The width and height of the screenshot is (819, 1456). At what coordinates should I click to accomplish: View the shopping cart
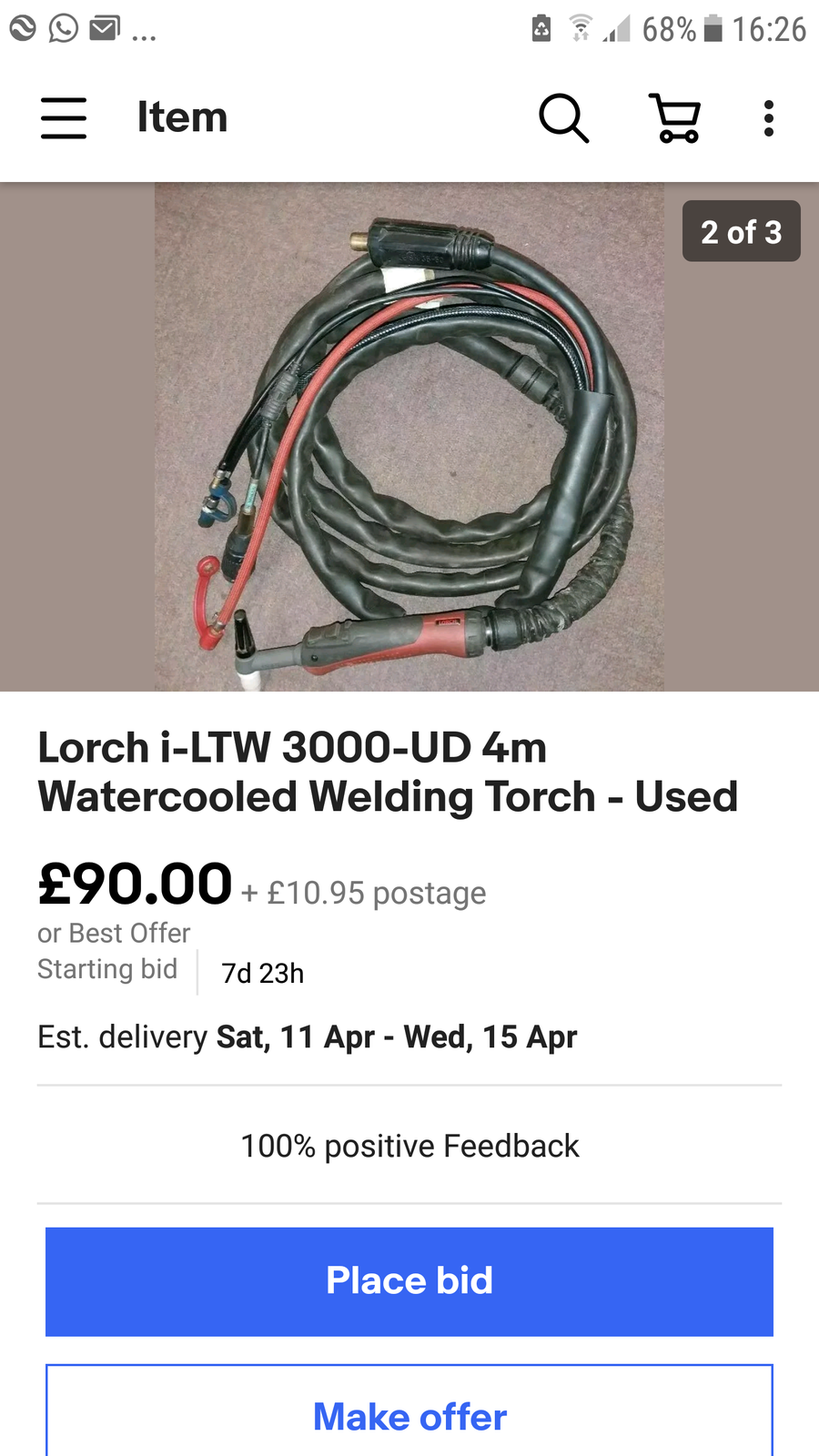tap(675, 118)
